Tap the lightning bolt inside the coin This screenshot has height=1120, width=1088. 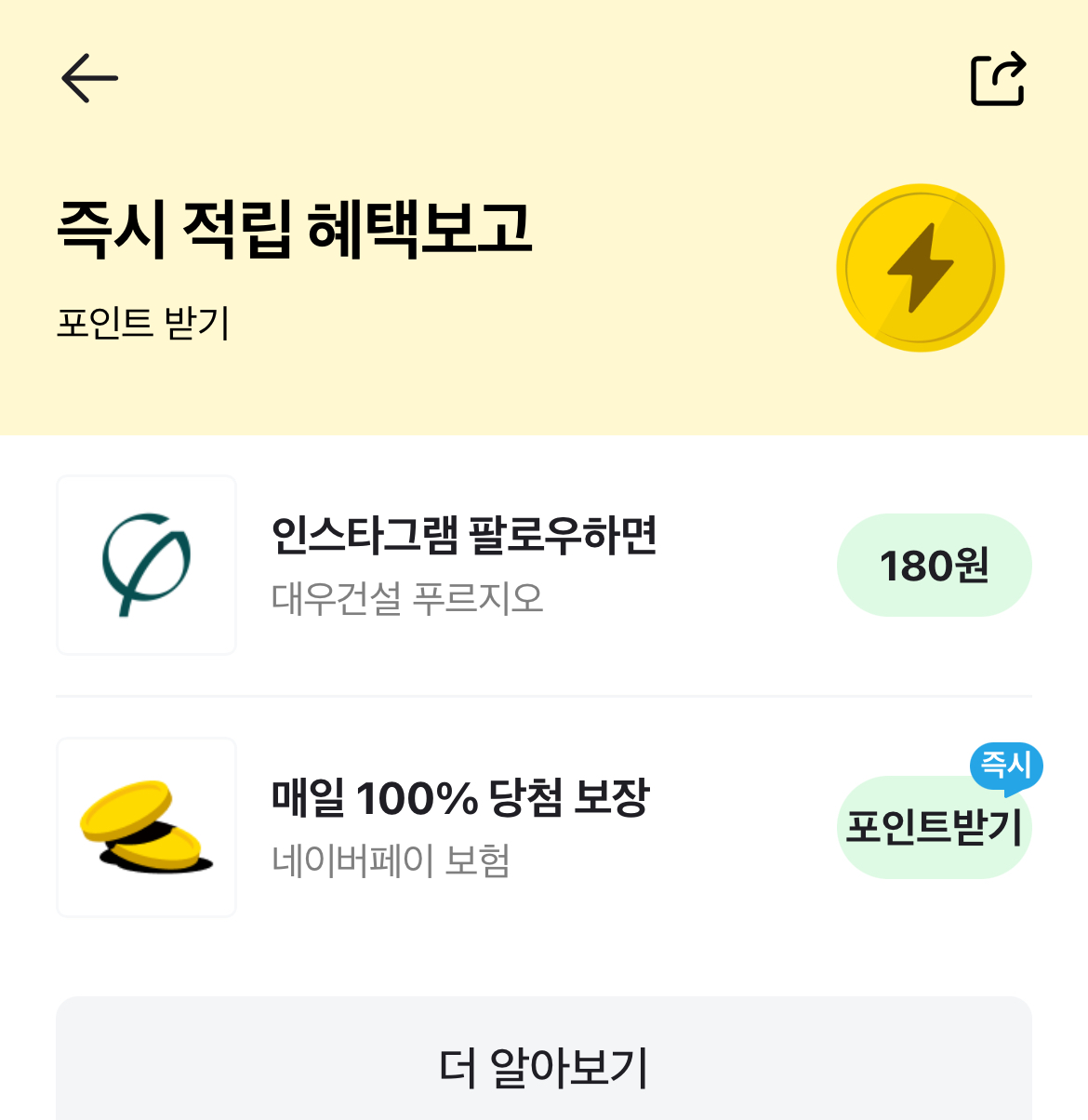[x=920, y=268]
